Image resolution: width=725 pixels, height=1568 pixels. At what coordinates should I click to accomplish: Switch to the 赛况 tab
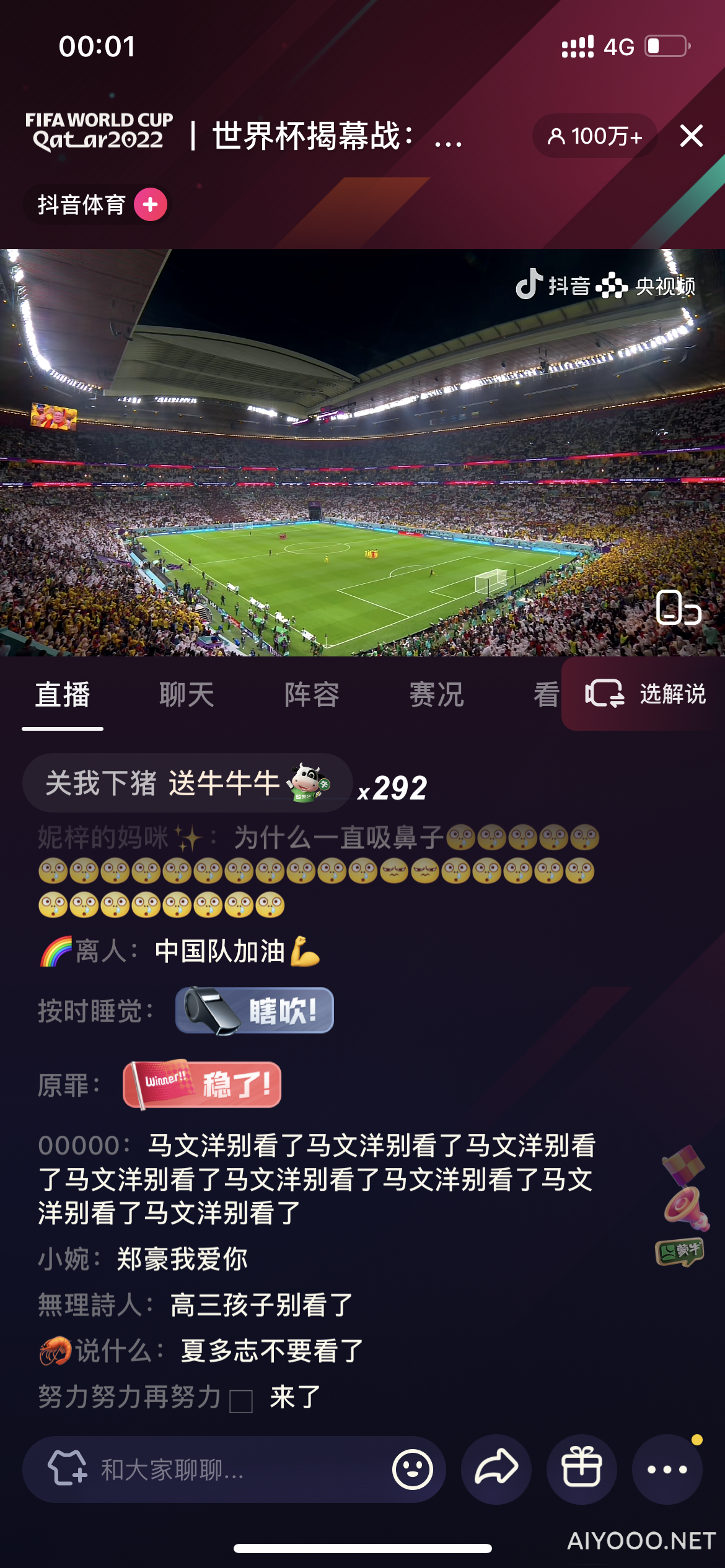point(436,694)
